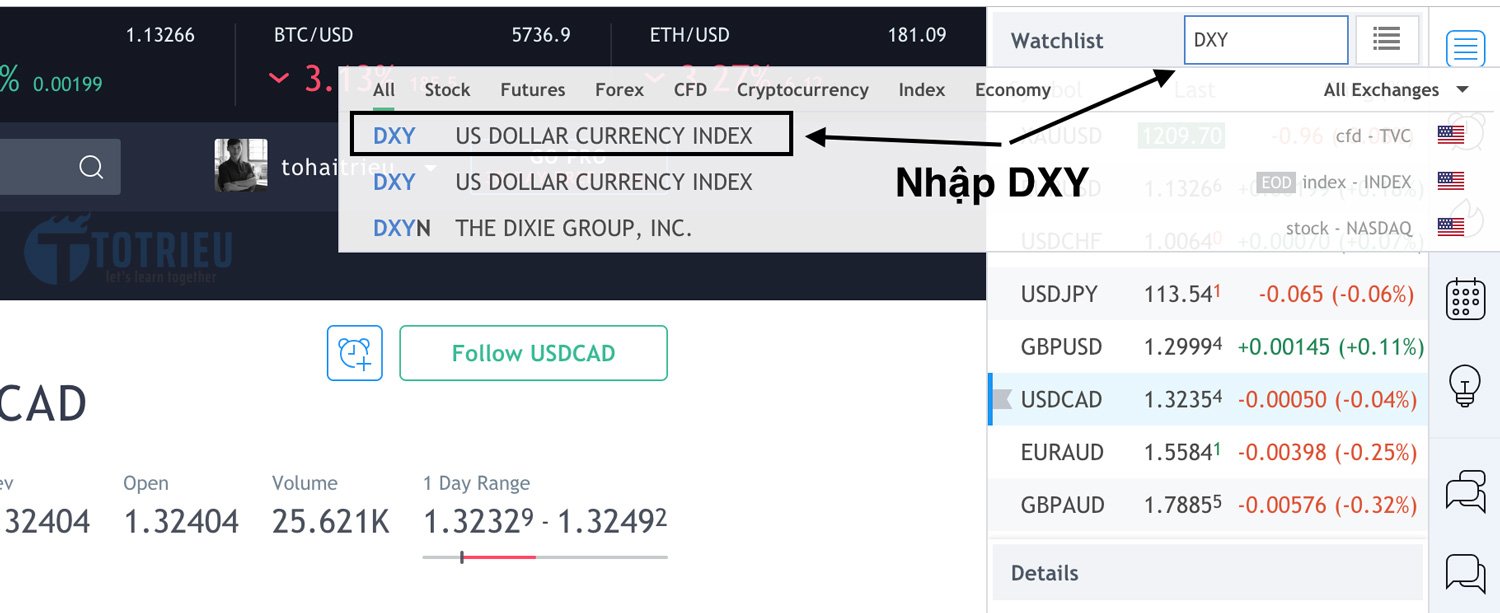
Task: Select EURAUD from the watchlist
Action: pos(1062,452)
